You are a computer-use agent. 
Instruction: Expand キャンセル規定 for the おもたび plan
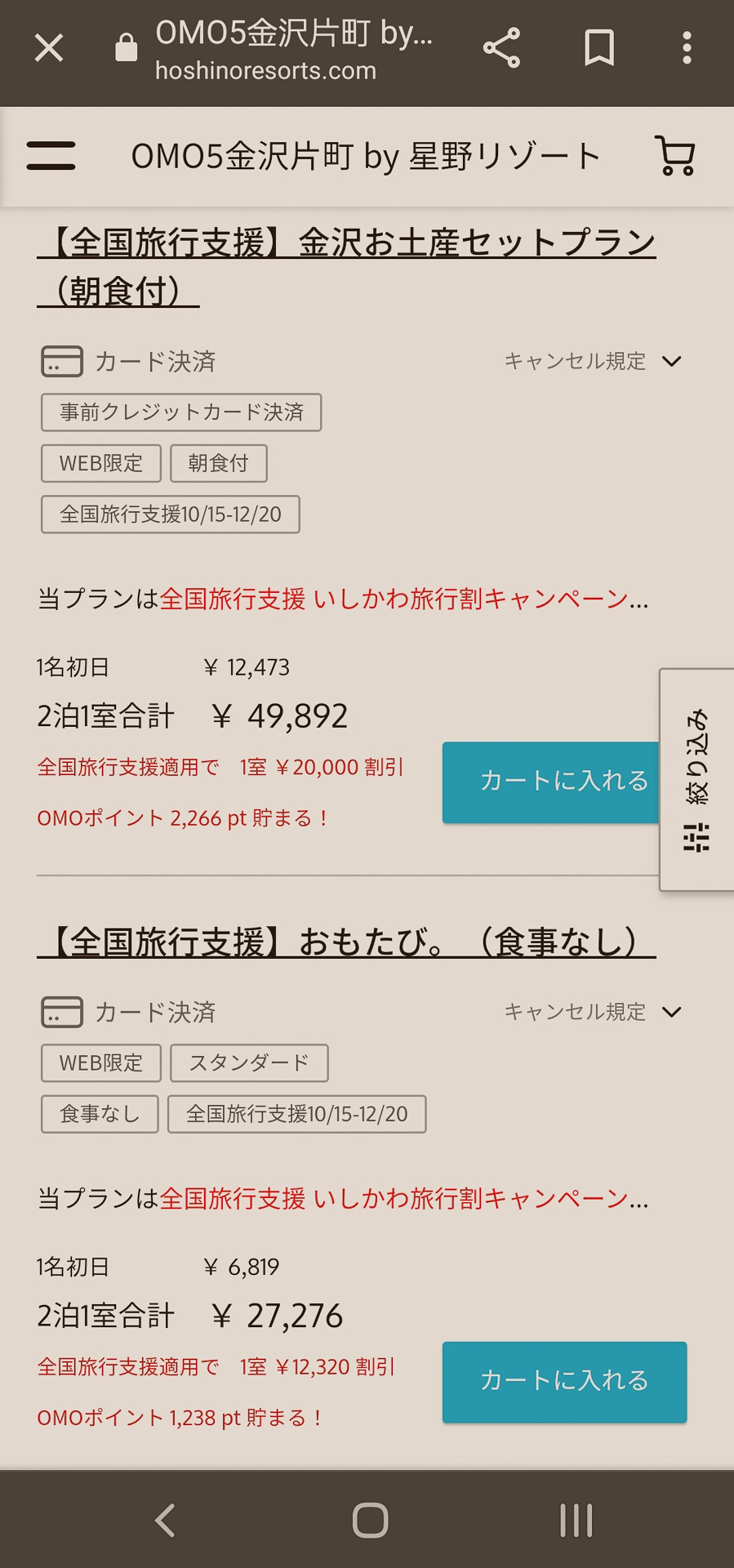pyautogui.click(x=592, y=1012)
